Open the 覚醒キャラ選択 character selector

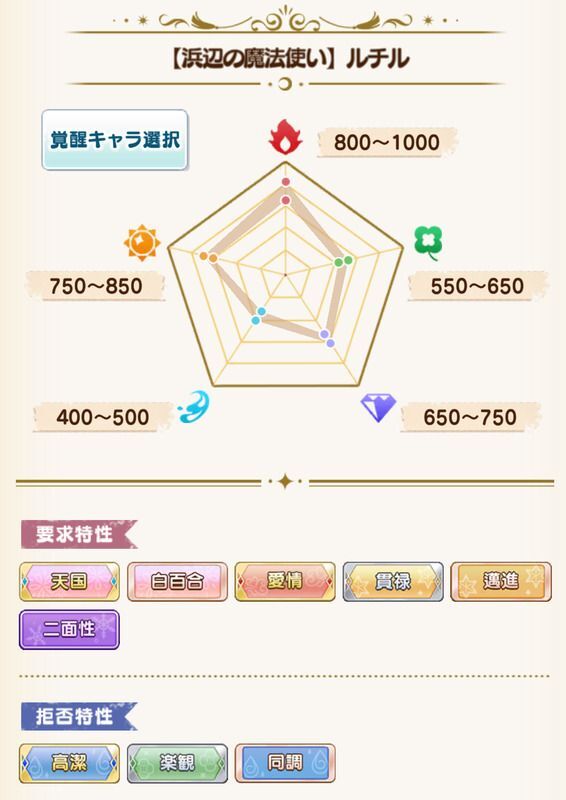tap(115, 140)
